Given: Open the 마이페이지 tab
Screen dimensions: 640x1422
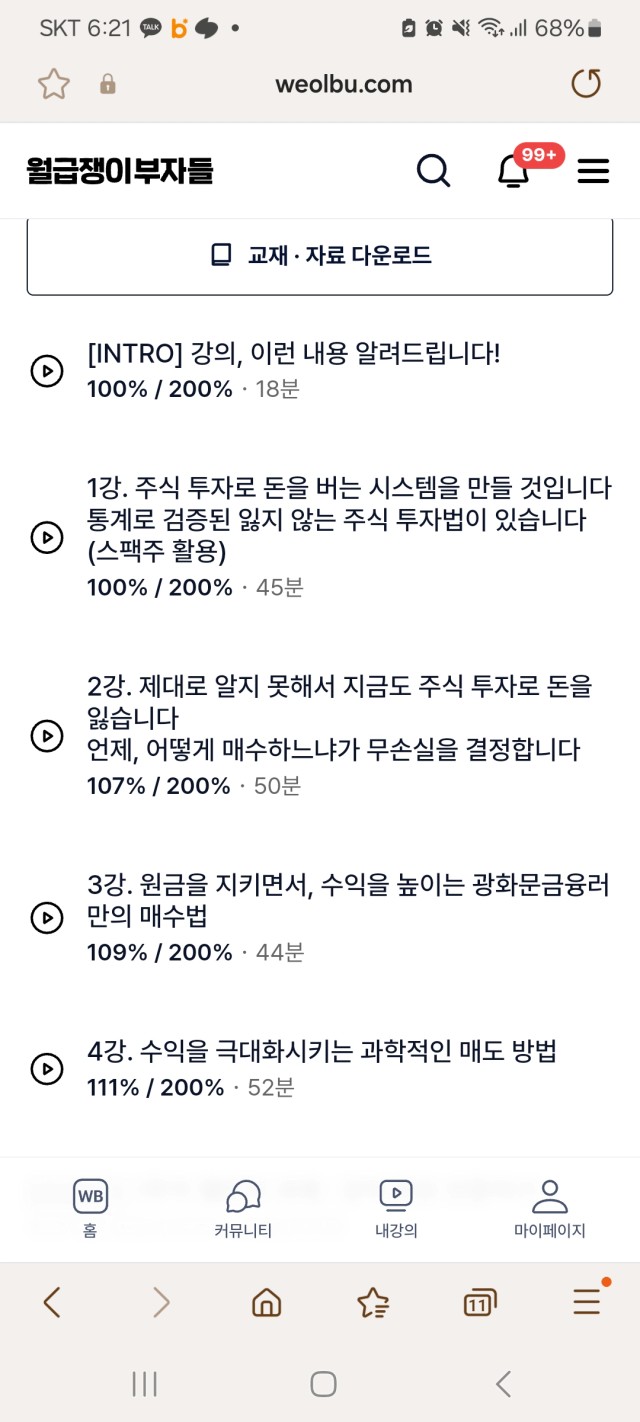Looking at the screenshot, I should coord(550,1209).
